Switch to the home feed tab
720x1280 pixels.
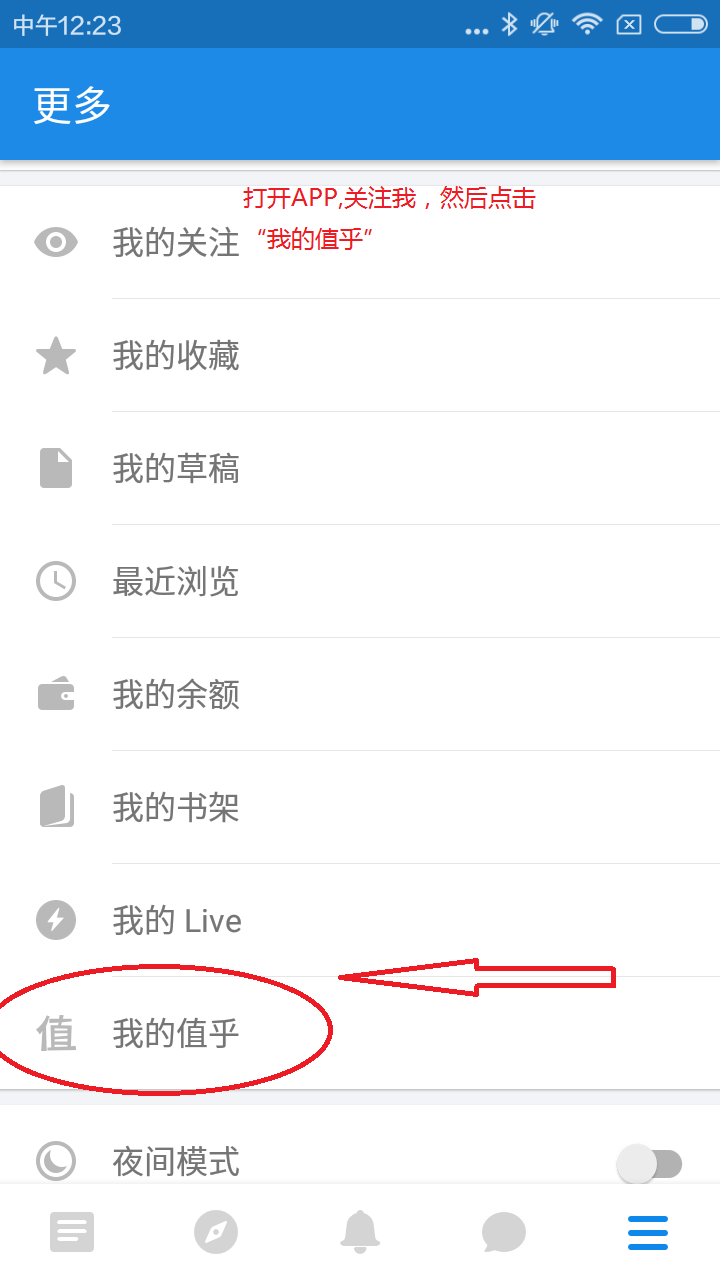(72, 1232)
